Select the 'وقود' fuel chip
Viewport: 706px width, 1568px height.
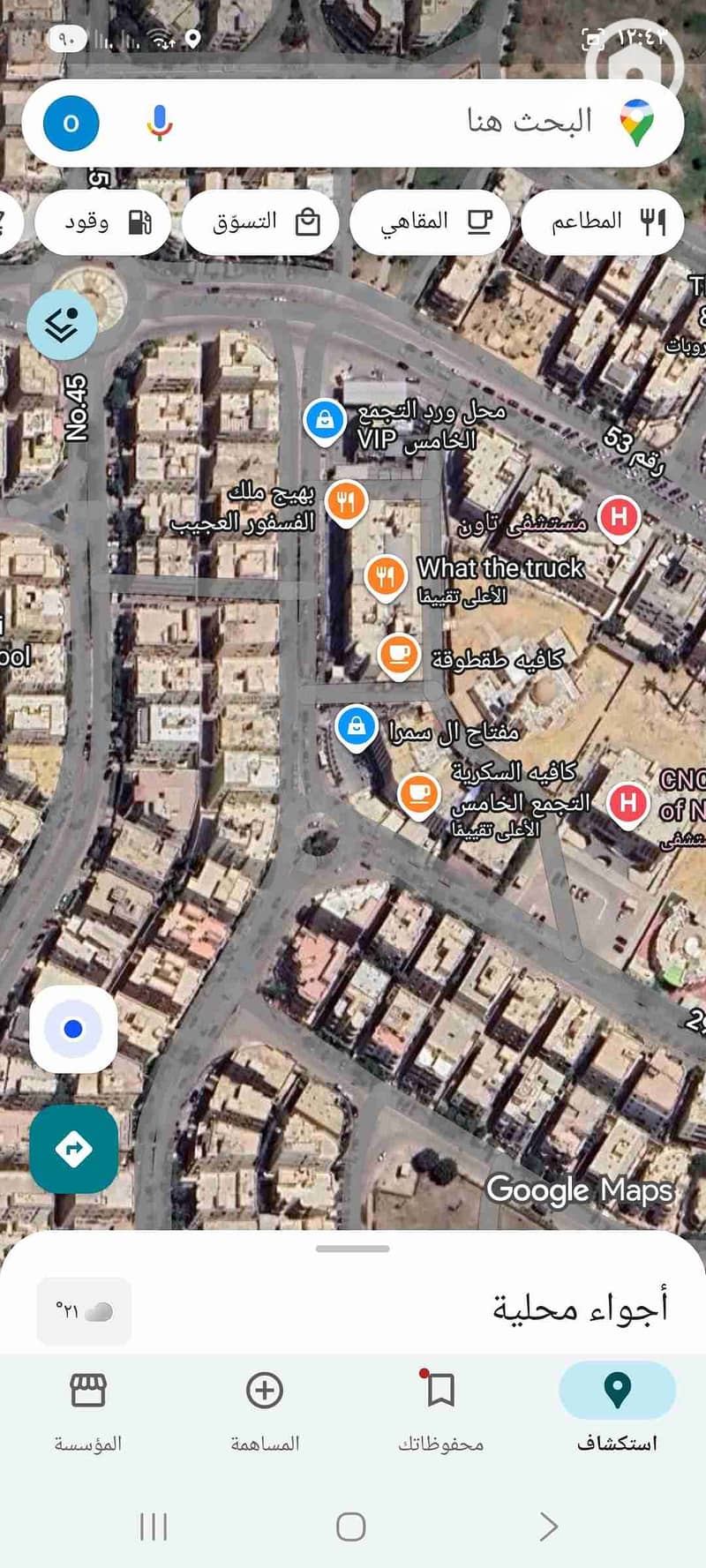tap(103, 222)
